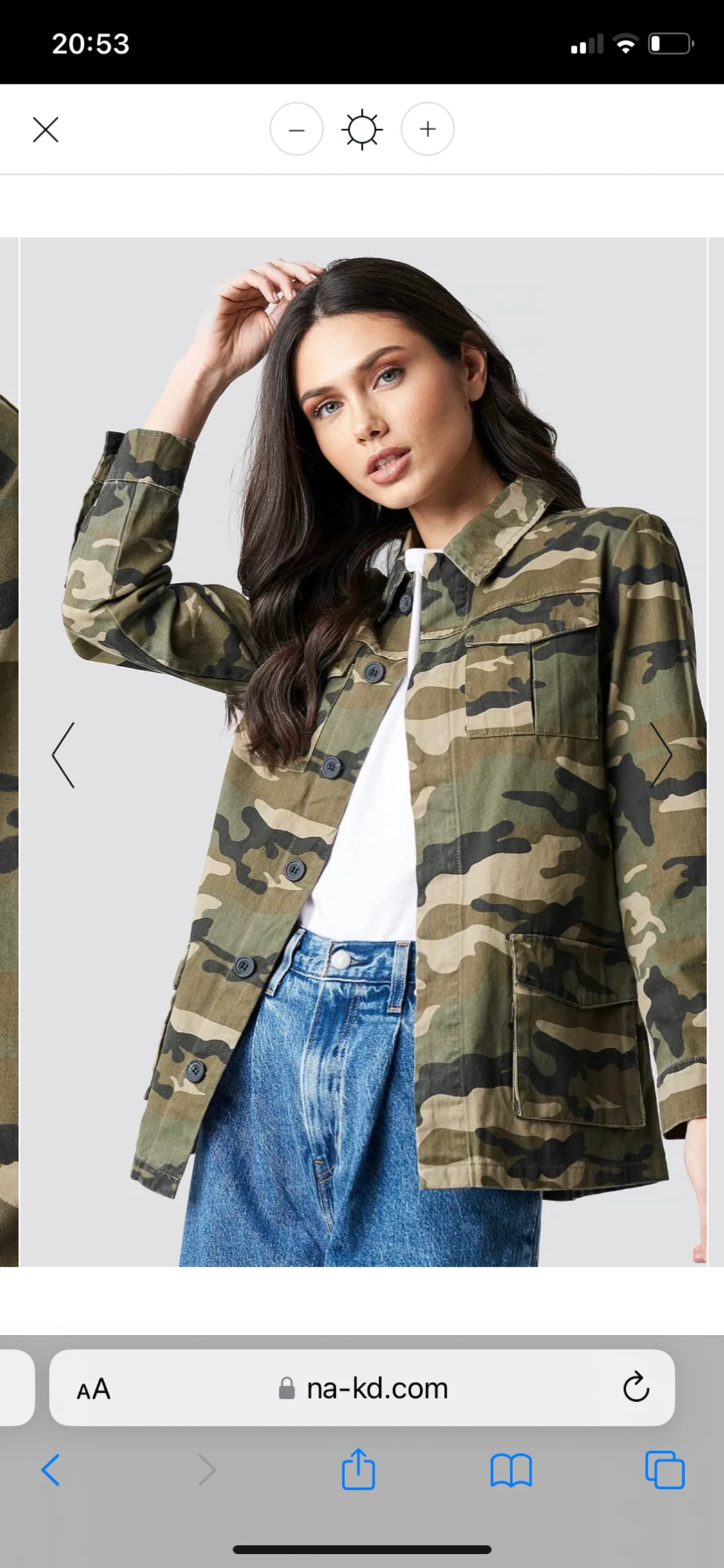Open the Safari tabs overview
Screen dimensions: 724x1568
[x=665, y=1470]
